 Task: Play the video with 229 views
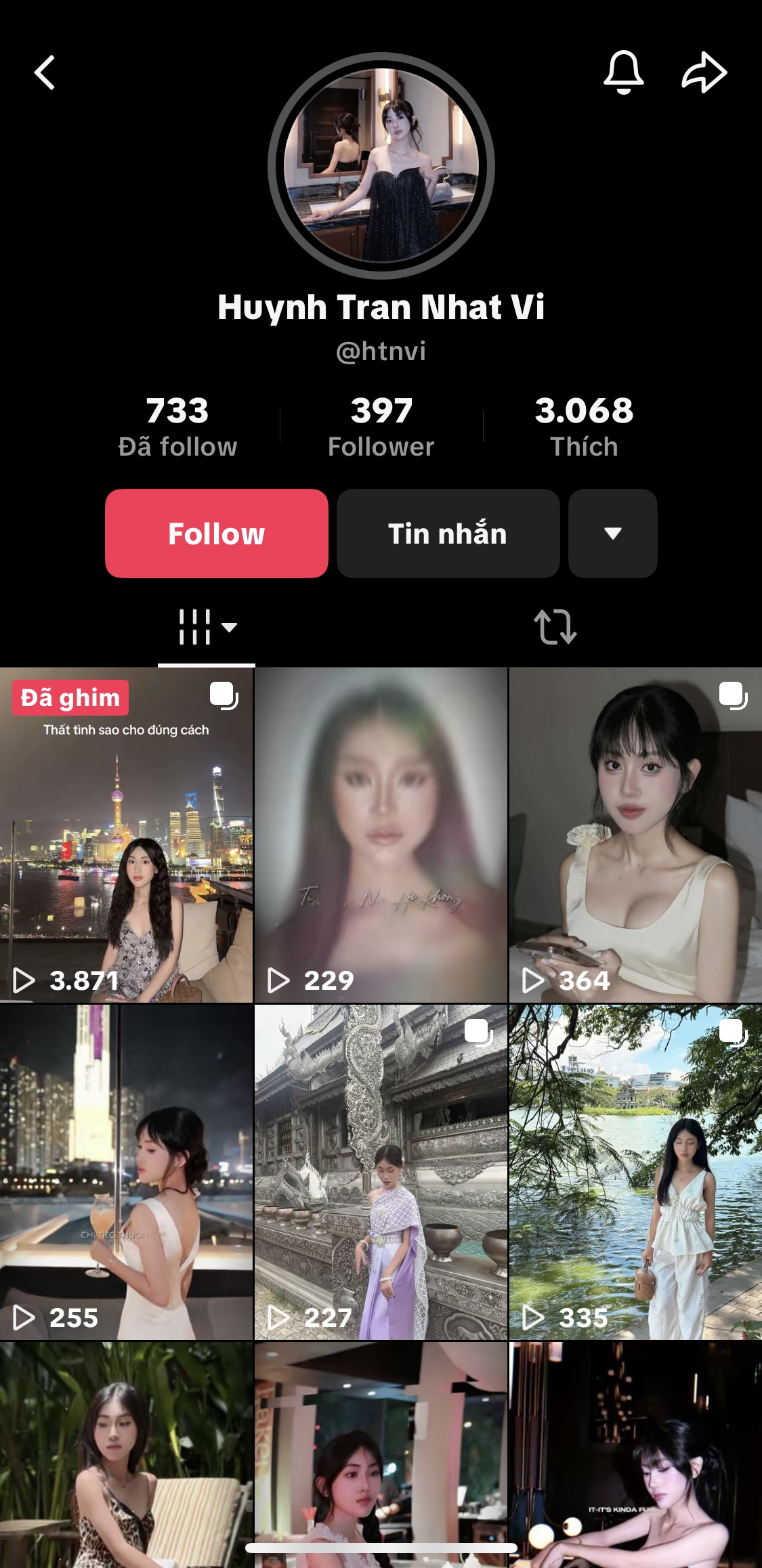point(381,835)
